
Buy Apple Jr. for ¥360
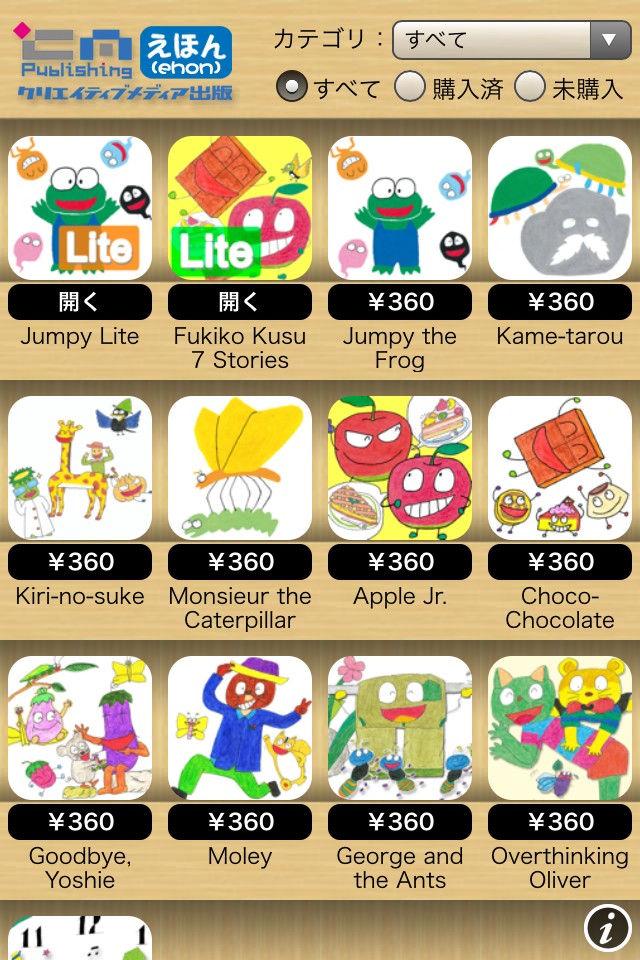tap(400, 562)
